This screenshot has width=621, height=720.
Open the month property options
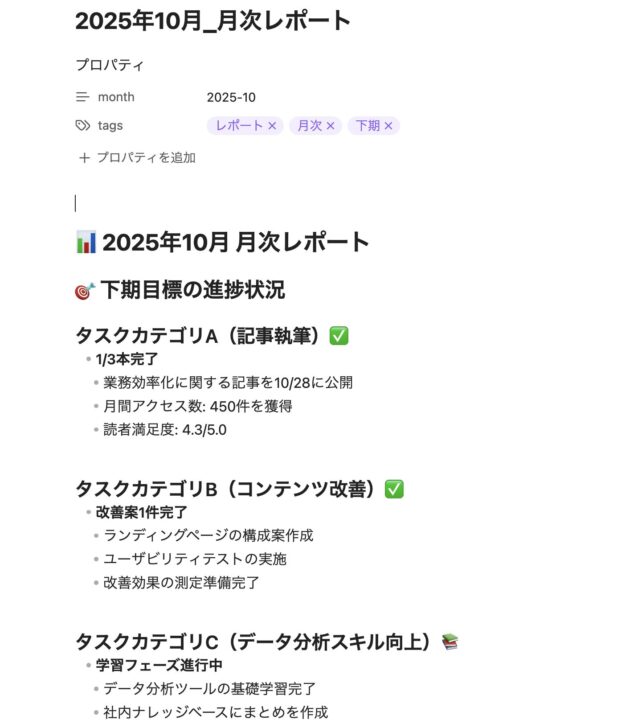[x=115, y=97]
